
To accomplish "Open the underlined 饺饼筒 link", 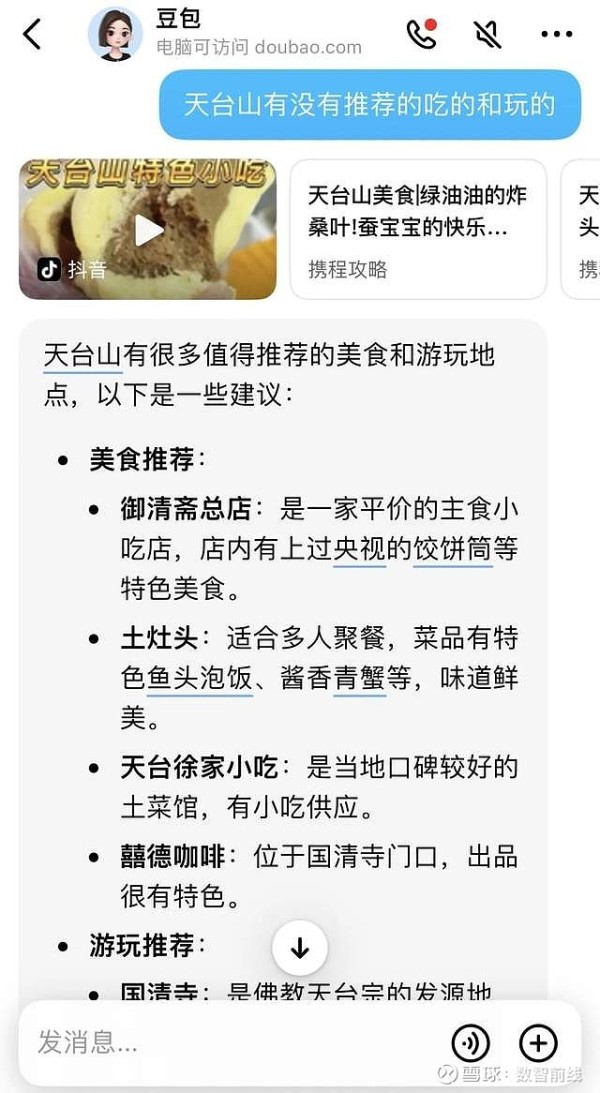I will [x=452, y=549].
